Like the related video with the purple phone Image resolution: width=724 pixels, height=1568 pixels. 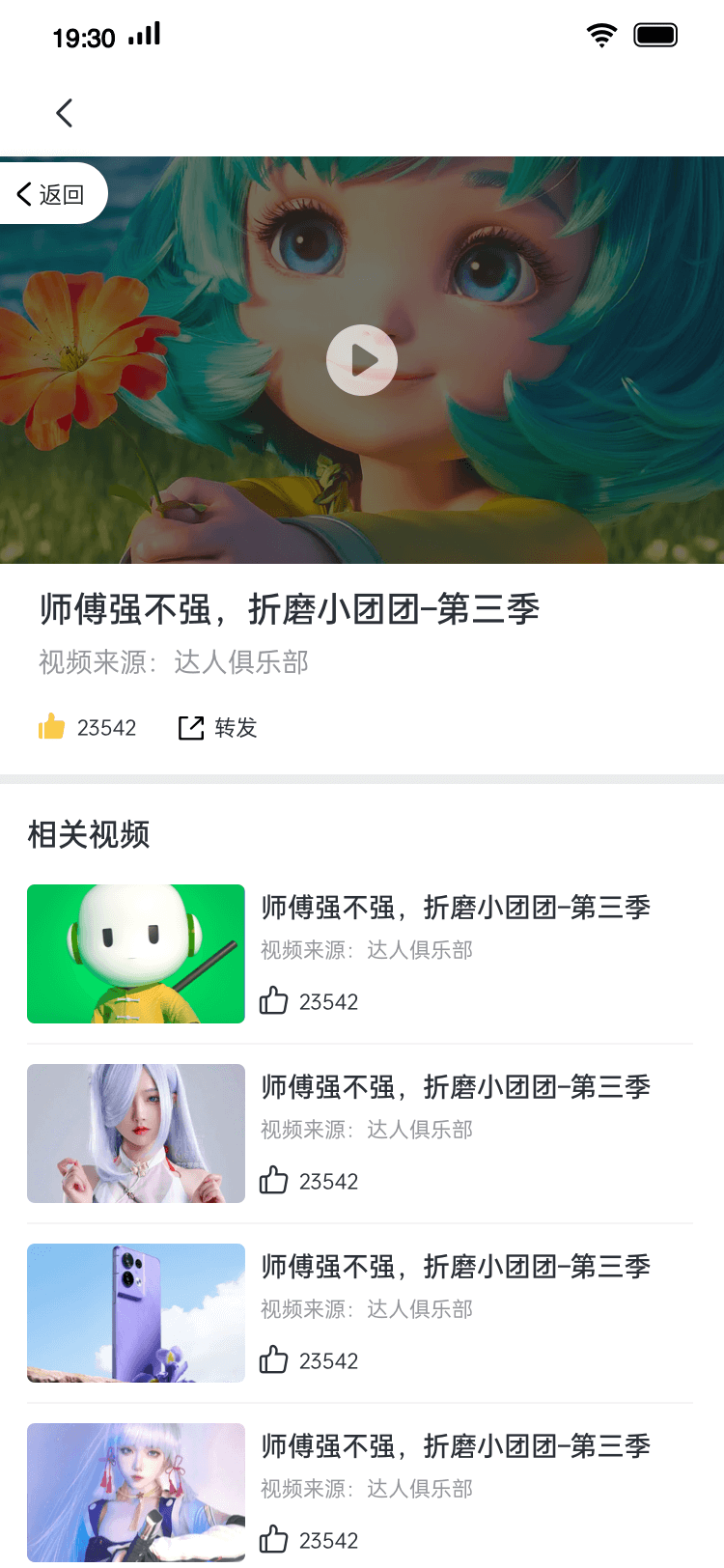(274, 1360)
